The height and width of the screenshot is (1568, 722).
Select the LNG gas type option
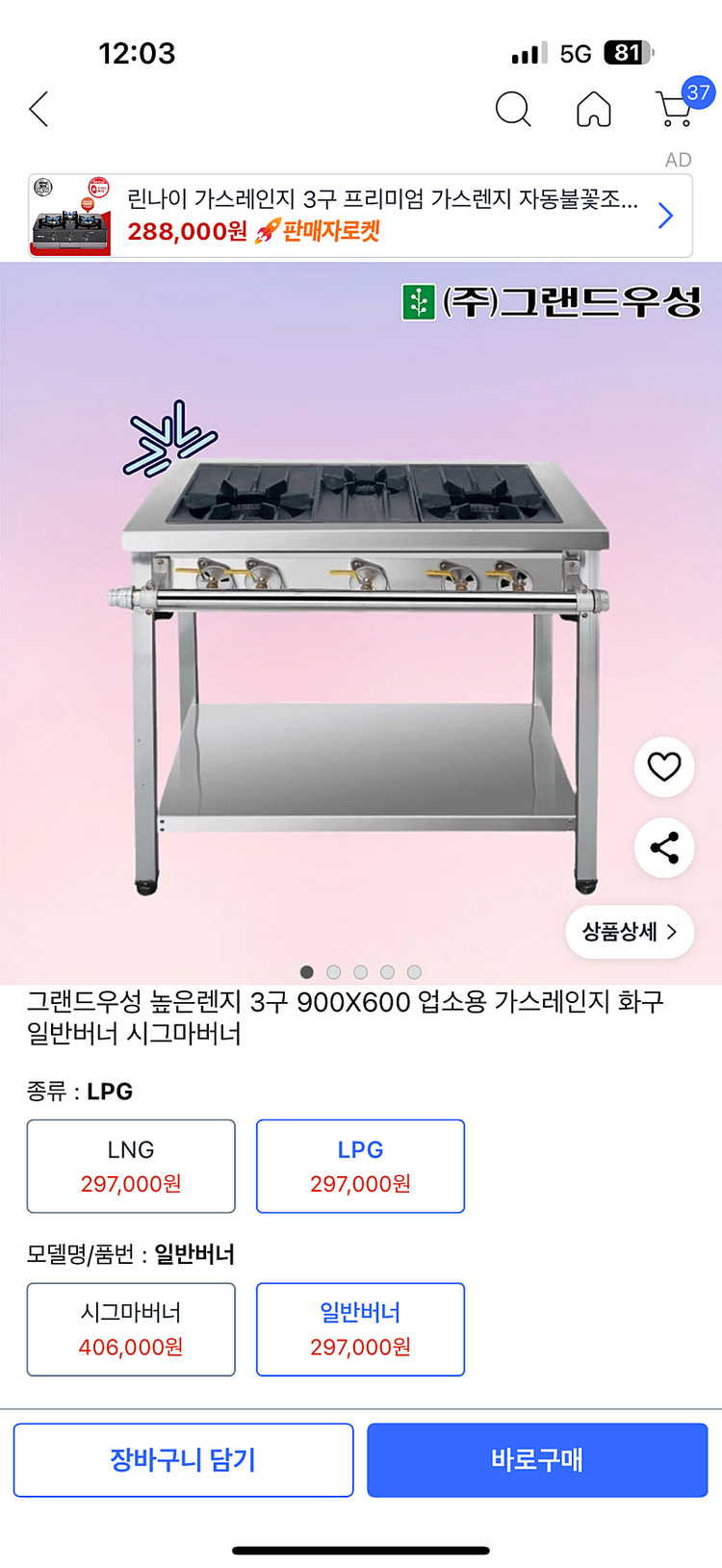pos(131,1166)
